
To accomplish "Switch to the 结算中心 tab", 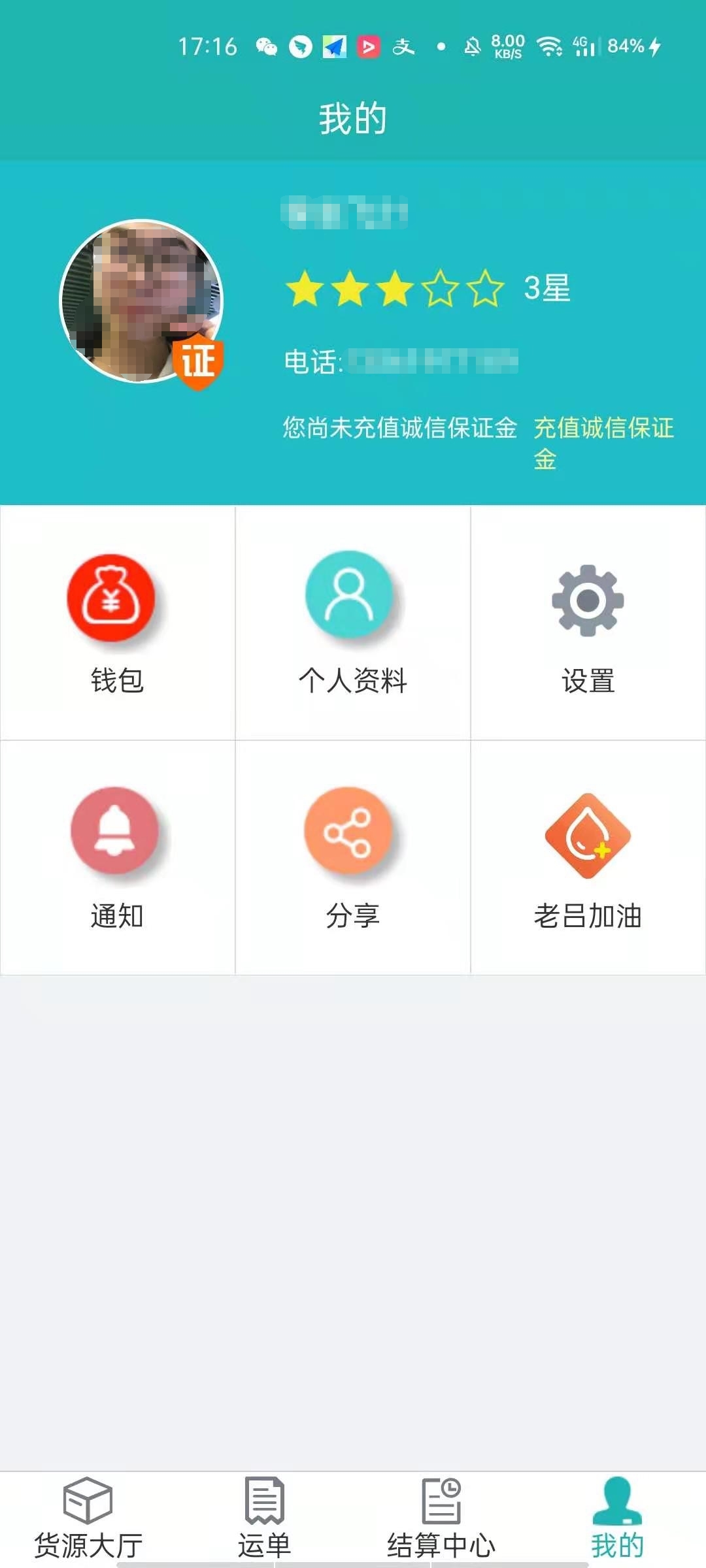I will (441, 1518).
